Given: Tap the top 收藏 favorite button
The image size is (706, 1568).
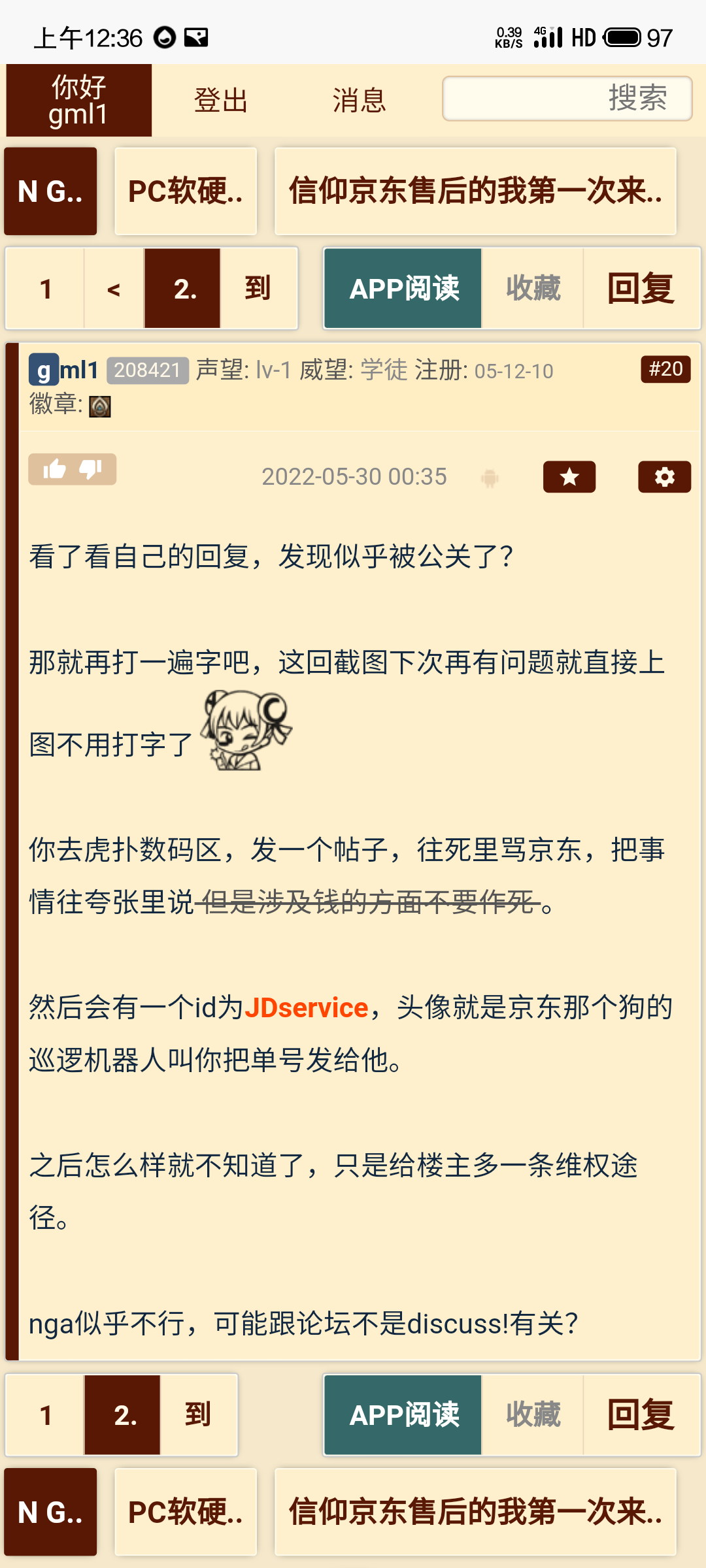Looking at the screenshot, I should (x=533, y=289).
